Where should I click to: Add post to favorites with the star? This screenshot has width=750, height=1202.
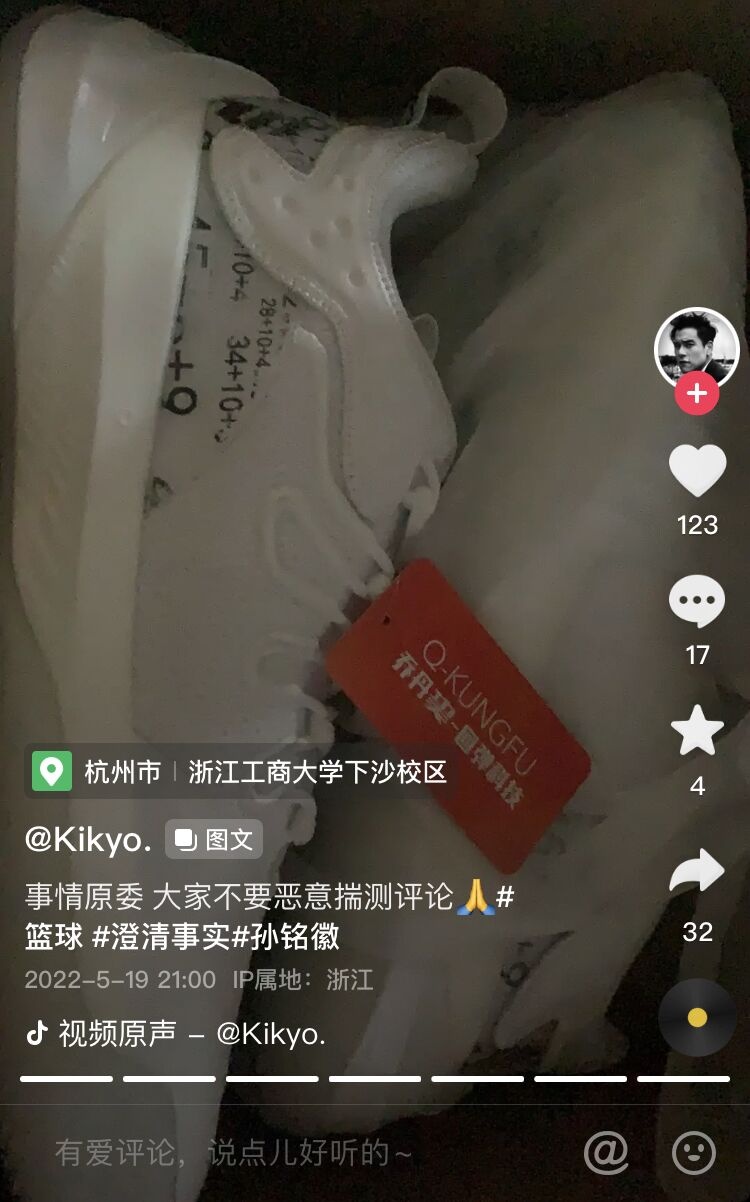(697, 731)
